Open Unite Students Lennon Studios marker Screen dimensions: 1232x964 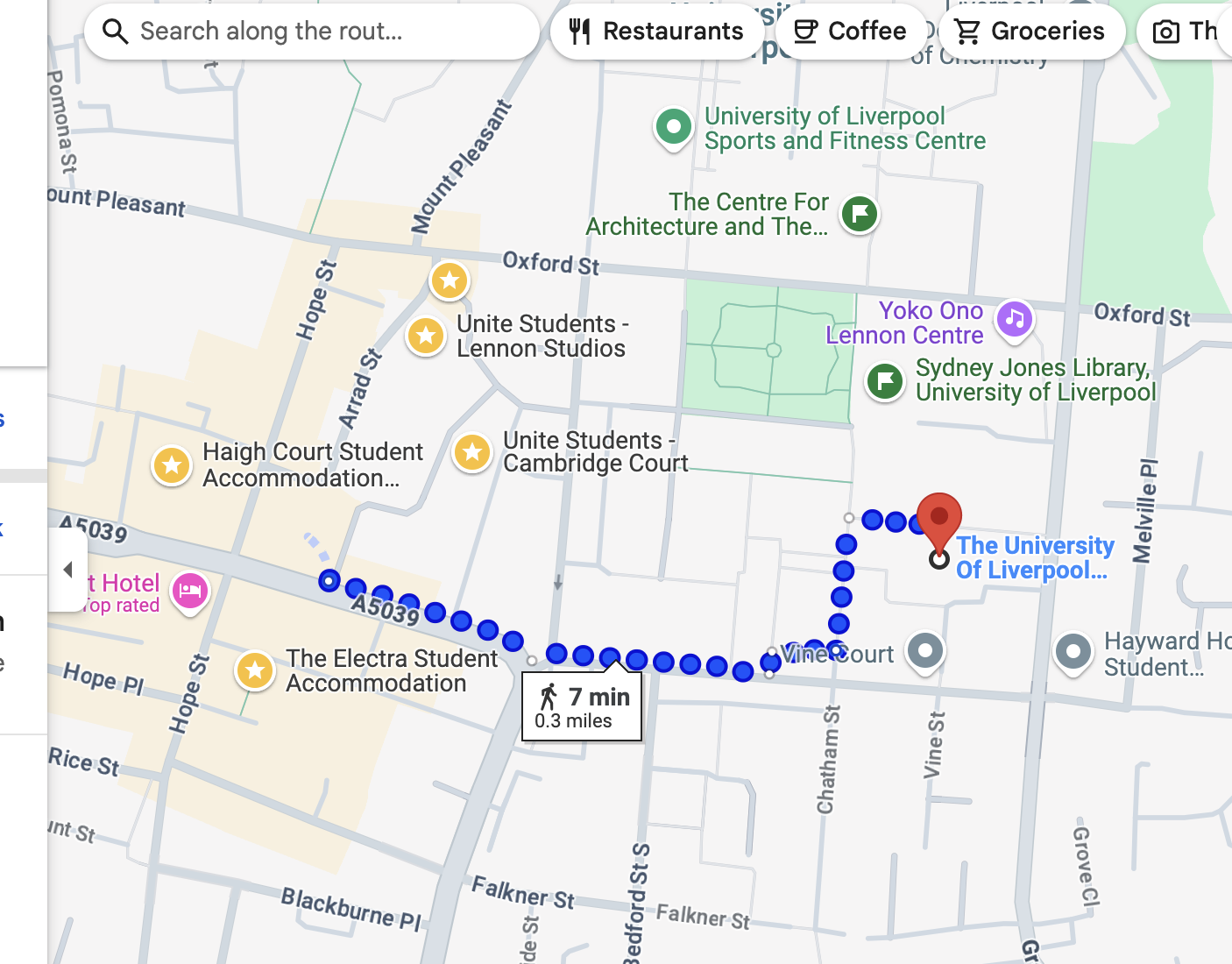(x=426, y=336)
